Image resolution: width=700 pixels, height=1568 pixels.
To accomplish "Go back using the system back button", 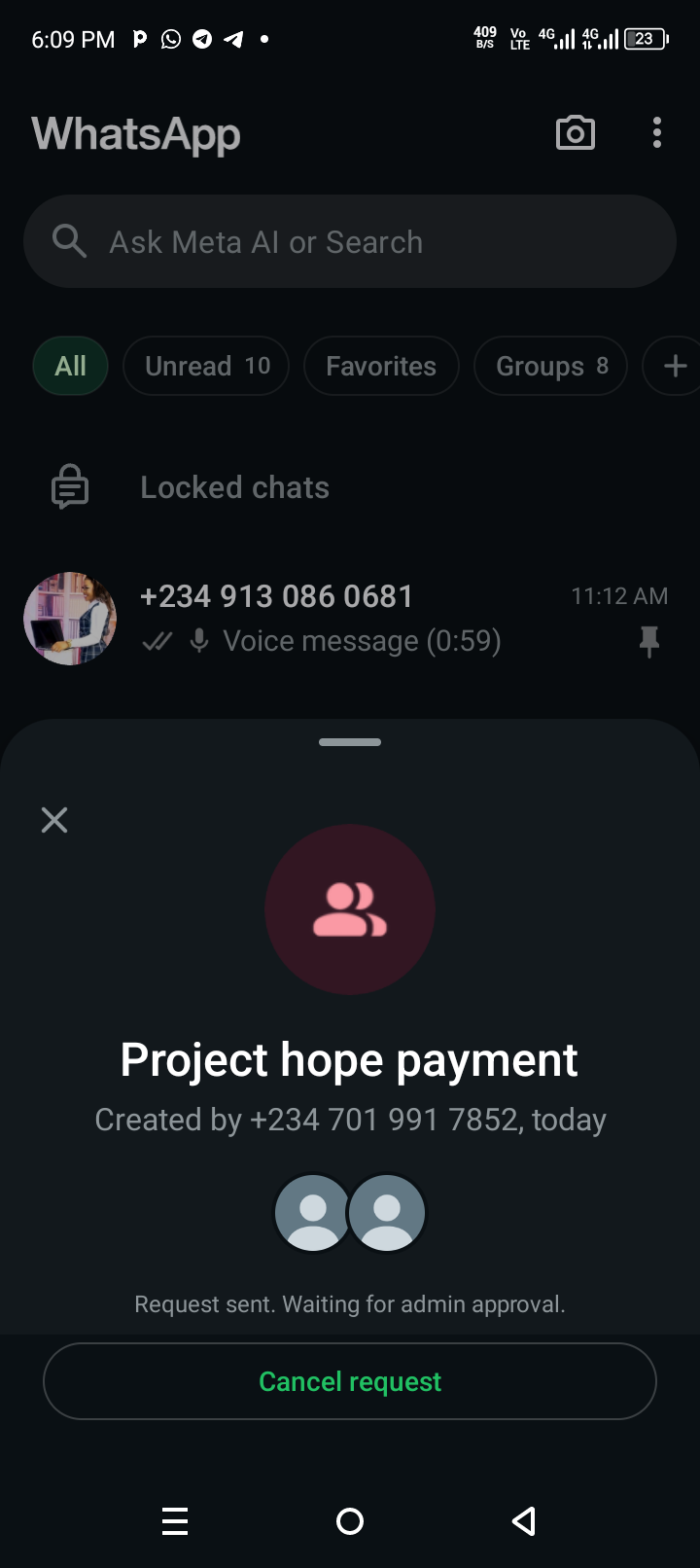I will pyautogui.click(x=524, y=1520).
